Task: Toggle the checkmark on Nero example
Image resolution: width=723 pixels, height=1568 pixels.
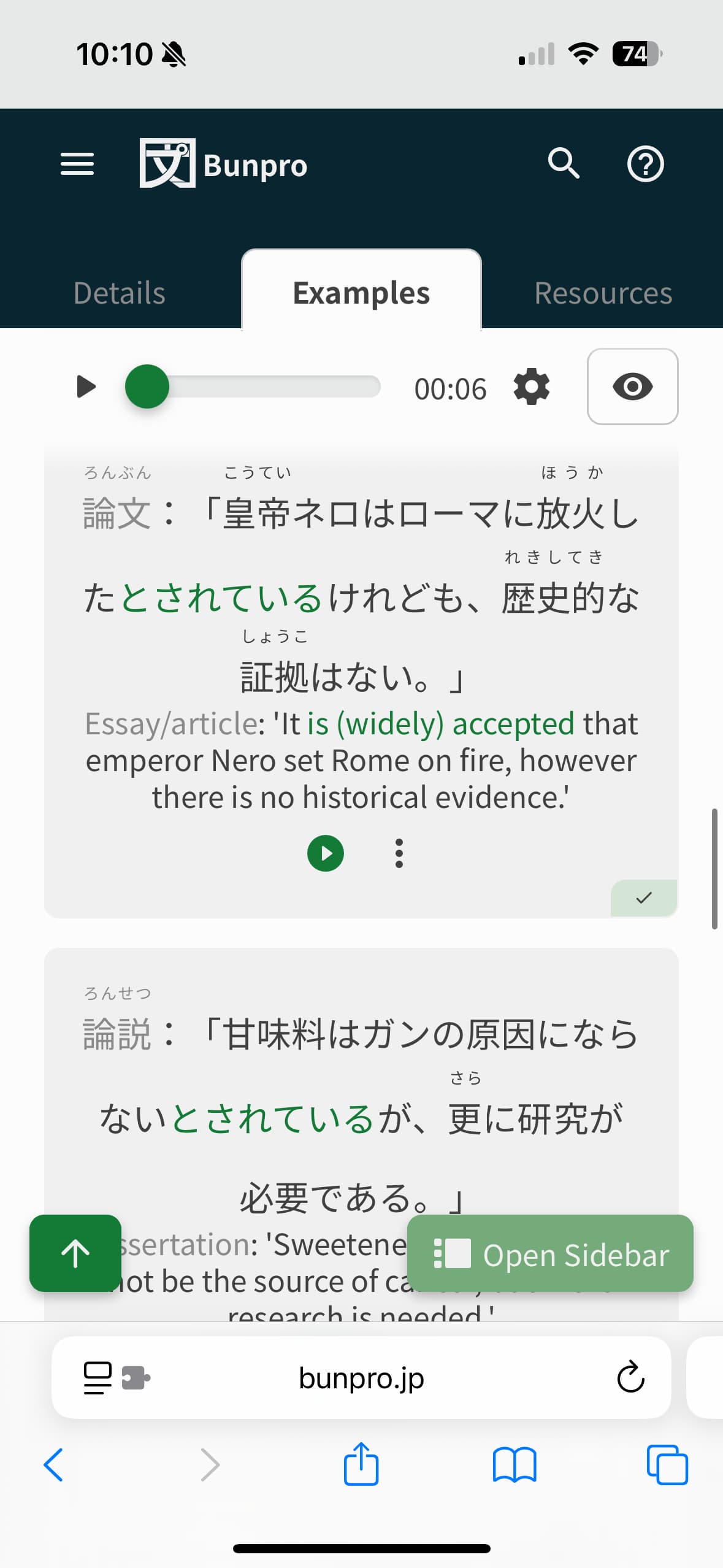Action: pyautogui.click(x=644, y=898)
